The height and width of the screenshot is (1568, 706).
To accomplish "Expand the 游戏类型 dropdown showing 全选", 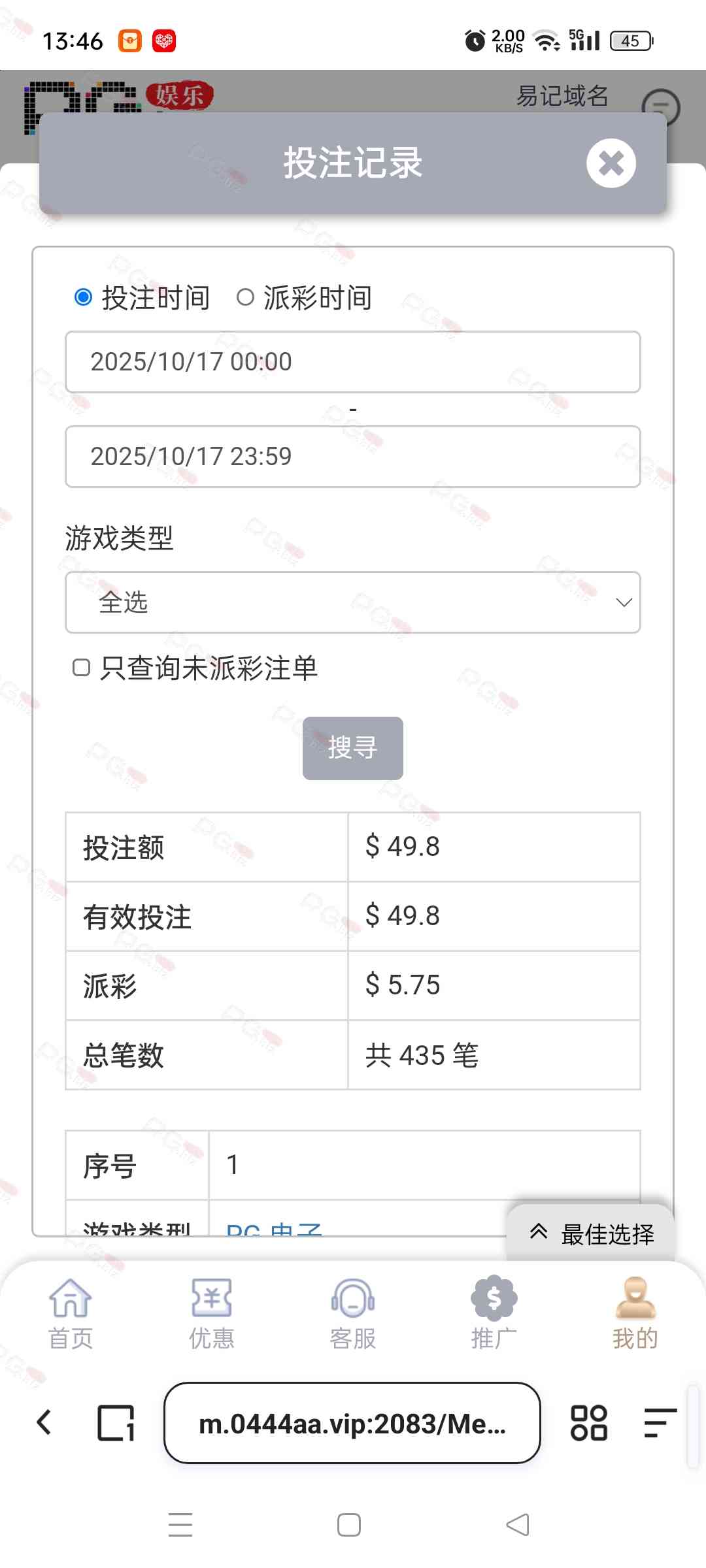I will point(352,602).
